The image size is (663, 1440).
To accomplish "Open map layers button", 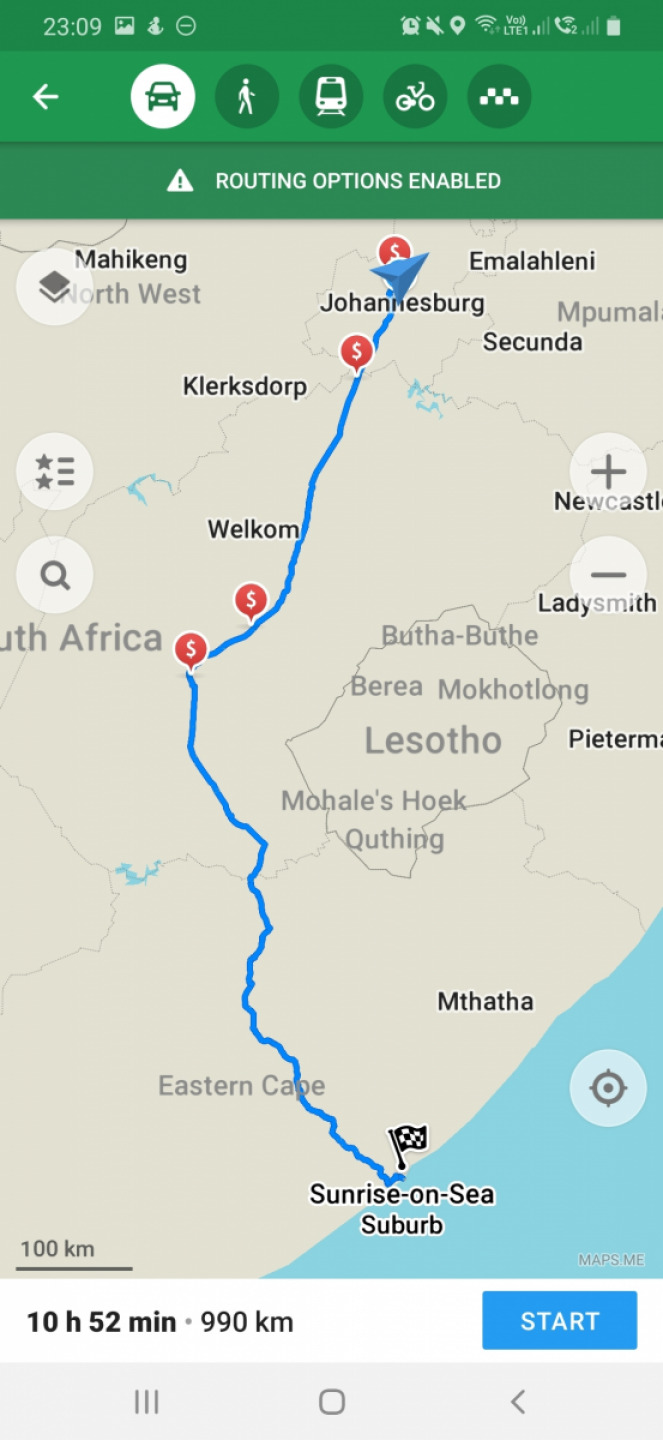I will (x=55, y=287).
